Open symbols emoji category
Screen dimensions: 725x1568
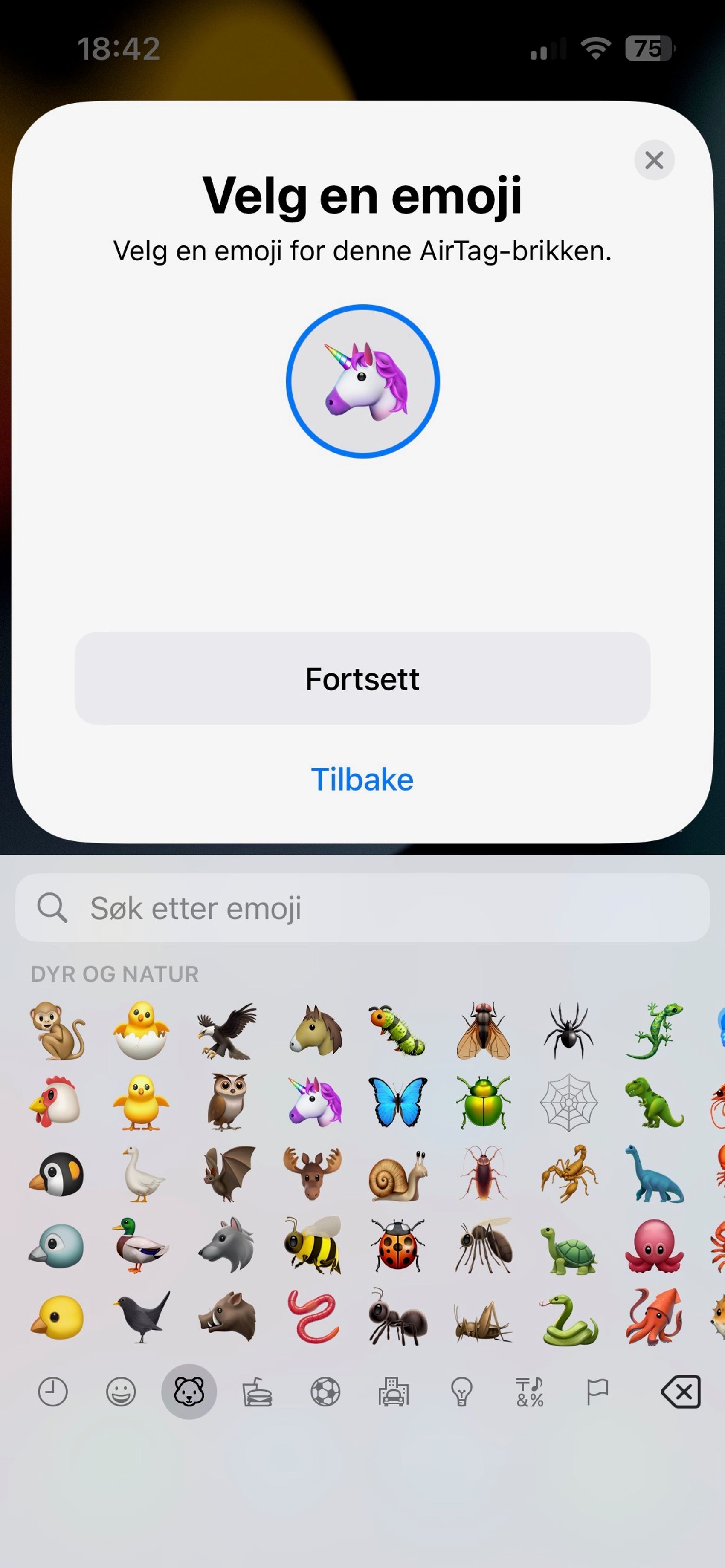[529, 1392]
